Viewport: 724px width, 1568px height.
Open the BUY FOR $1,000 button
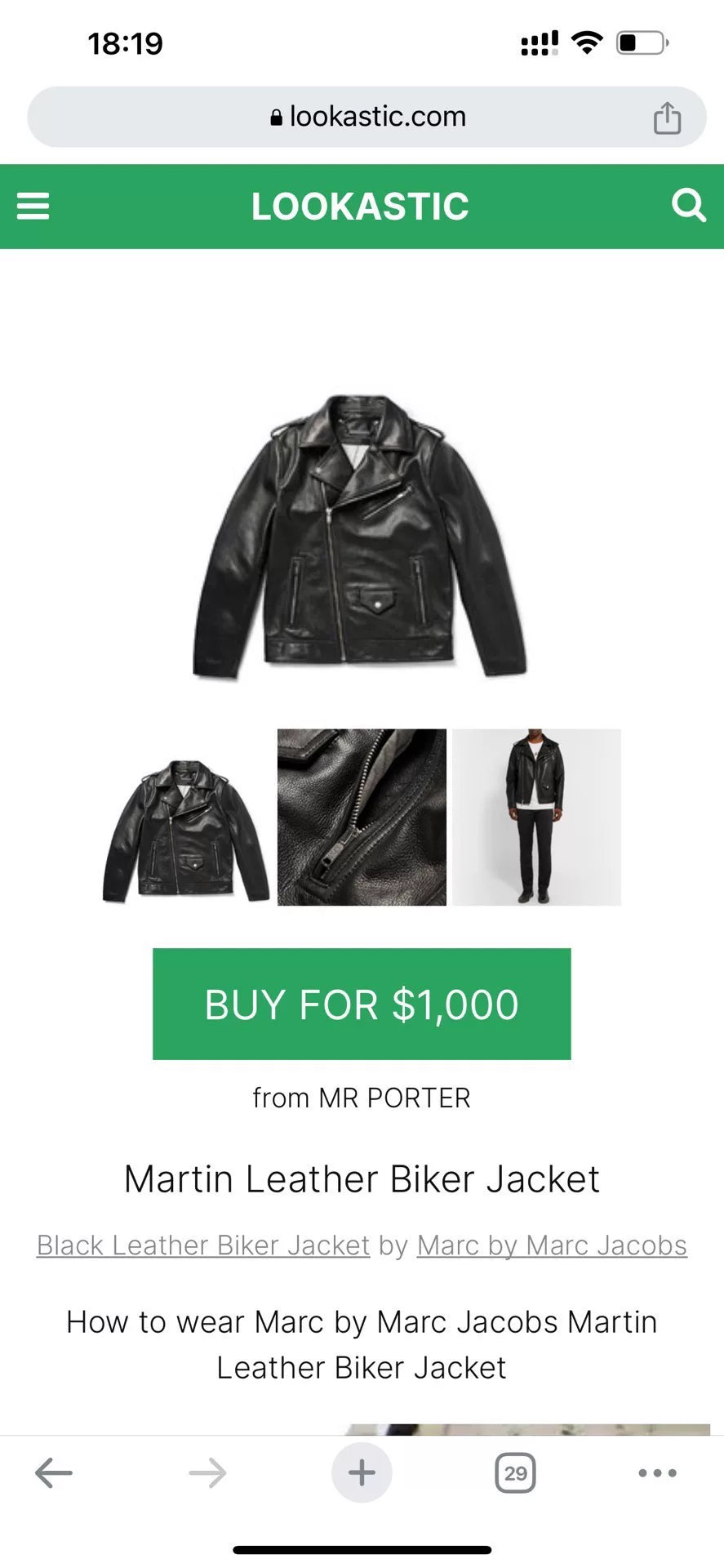coord(362,1003)
